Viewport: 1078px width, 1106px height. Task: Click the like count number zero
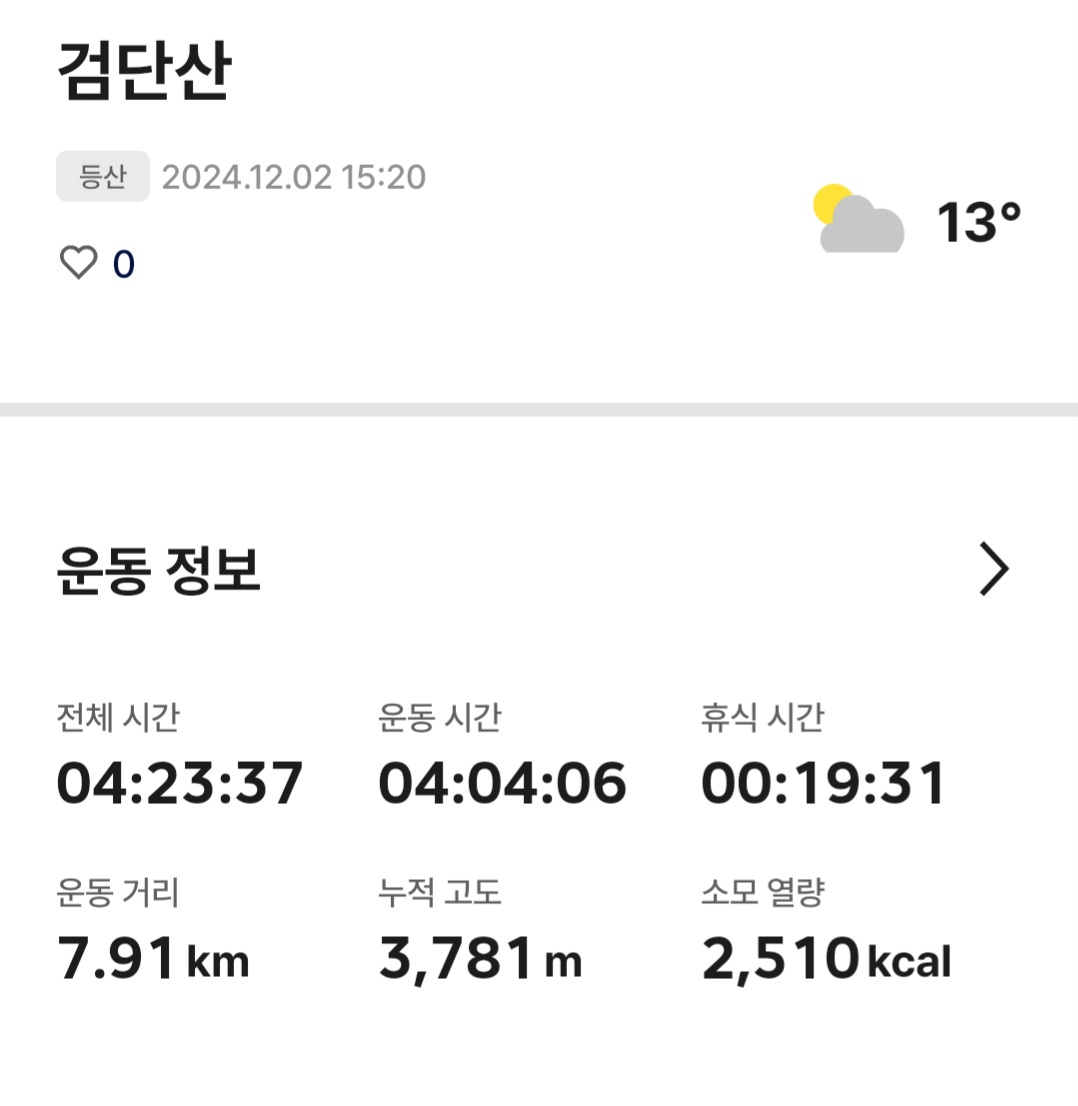(123, 263)
